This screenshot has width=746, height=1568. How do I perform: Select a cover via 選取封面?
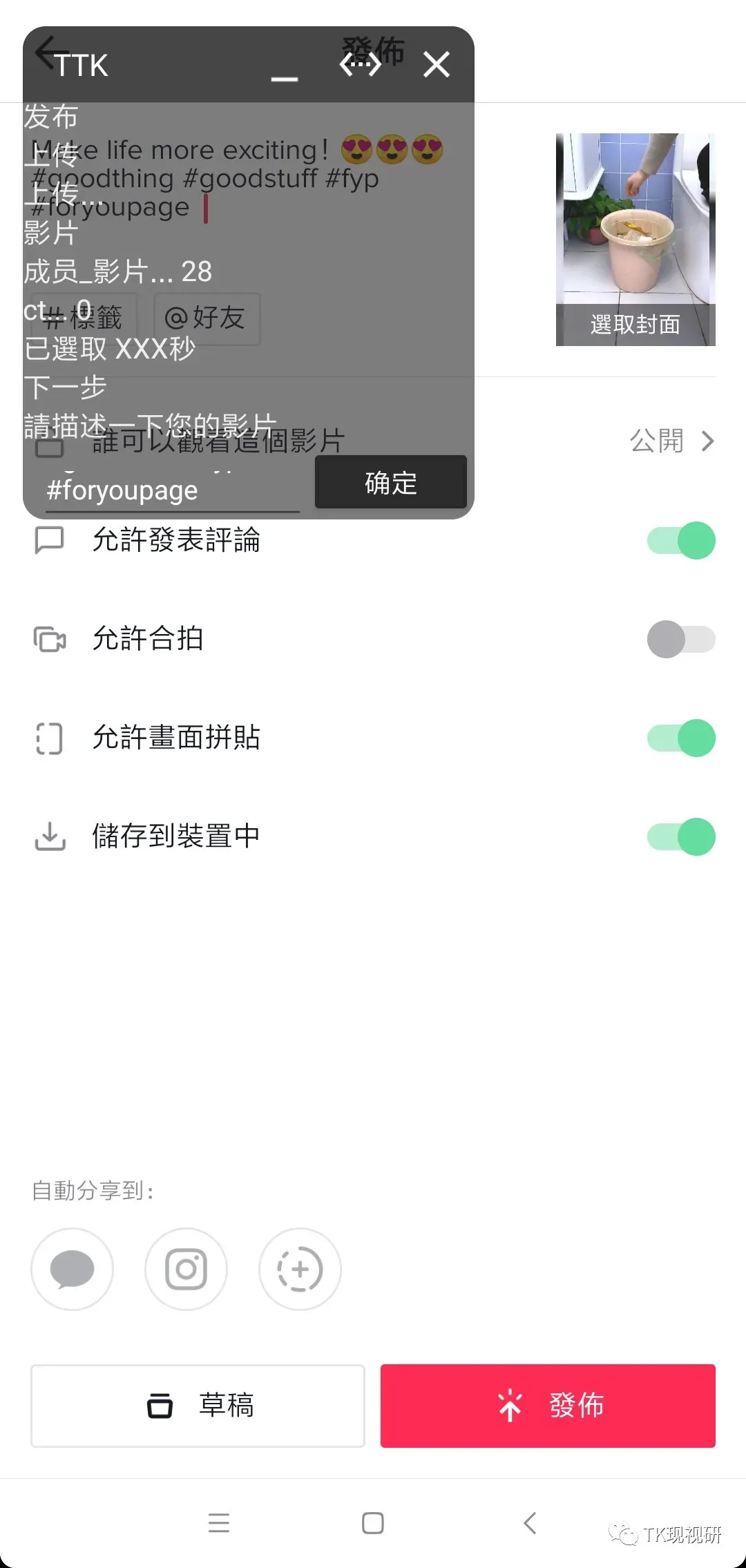[635, 324]
